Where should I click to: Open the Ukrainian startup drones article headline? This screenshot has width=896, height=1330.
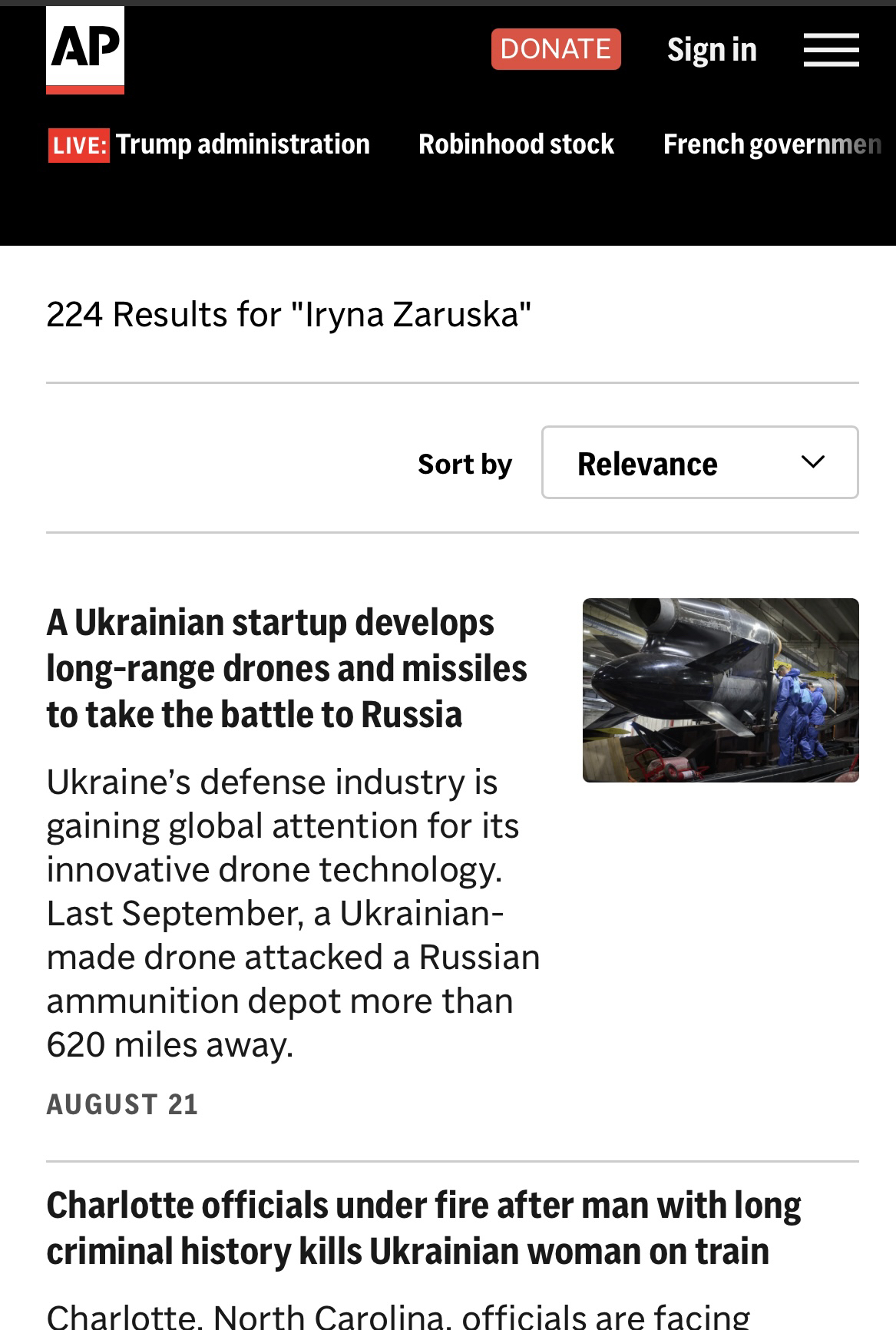[x=286, y=668]
